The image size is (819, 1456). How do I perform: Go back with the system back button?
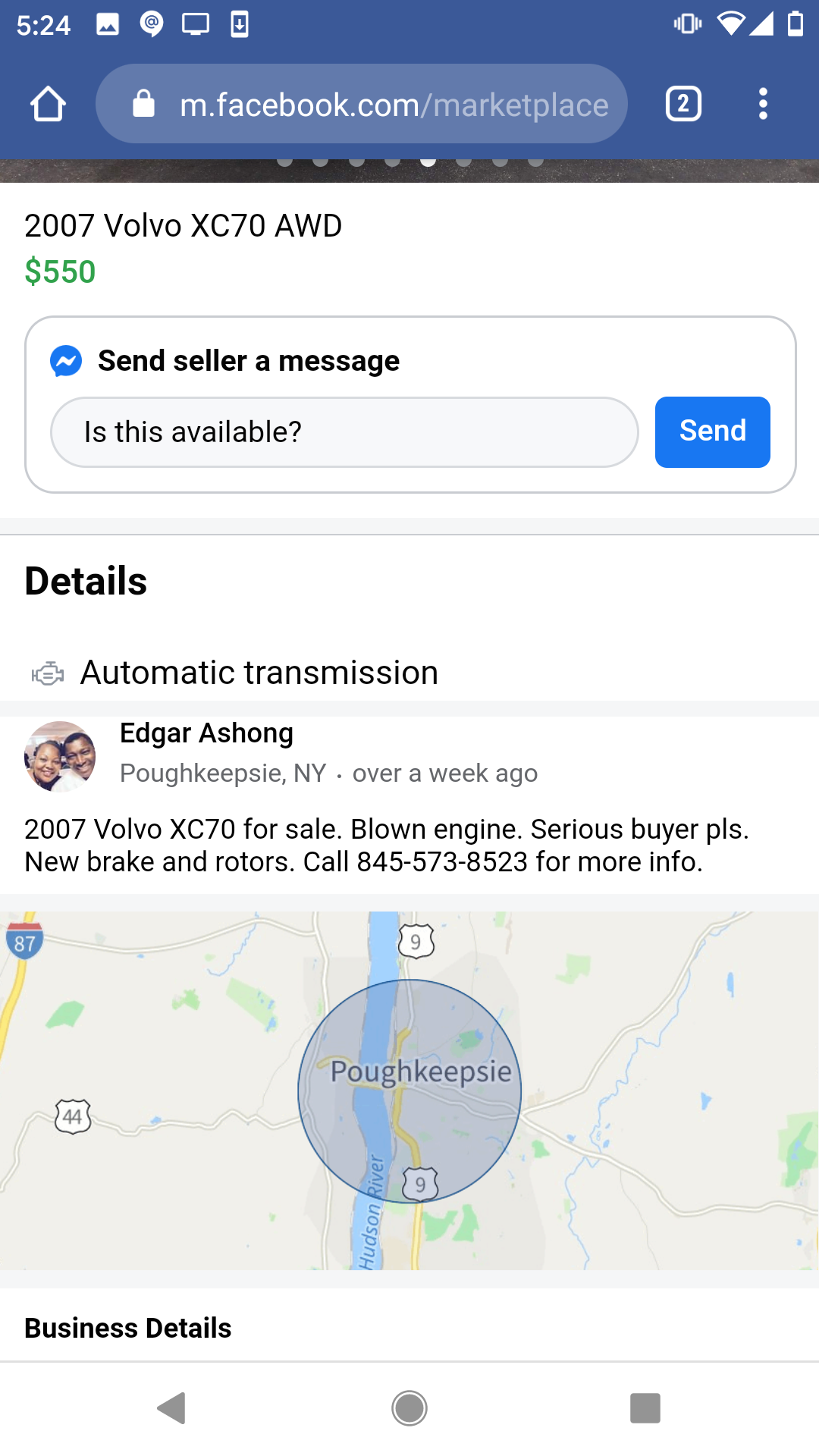pyautogui.click(x=172, y=1408)
